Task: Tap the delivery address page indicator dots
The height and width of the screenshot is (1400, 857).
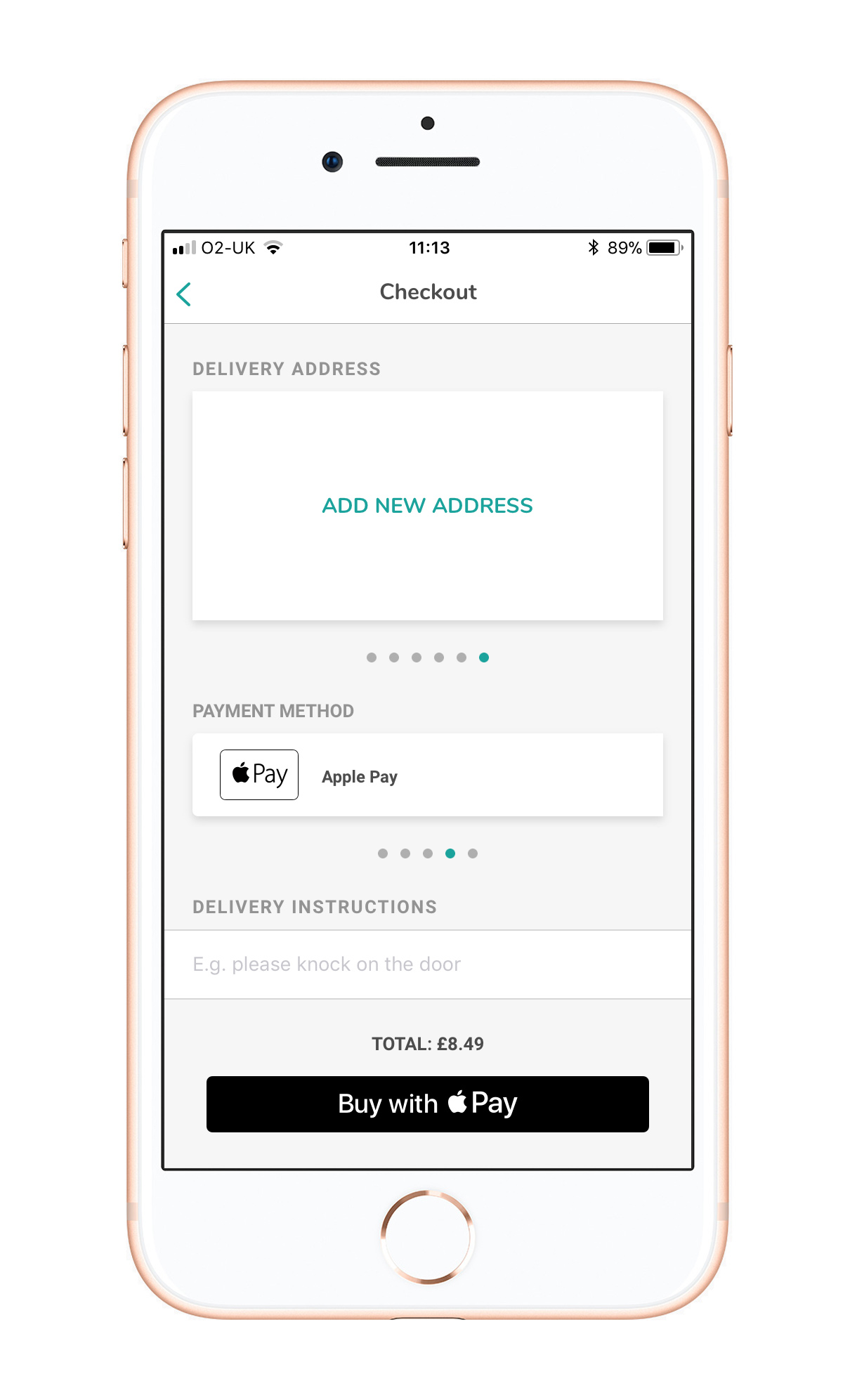Action: click(x=427, y=658)
